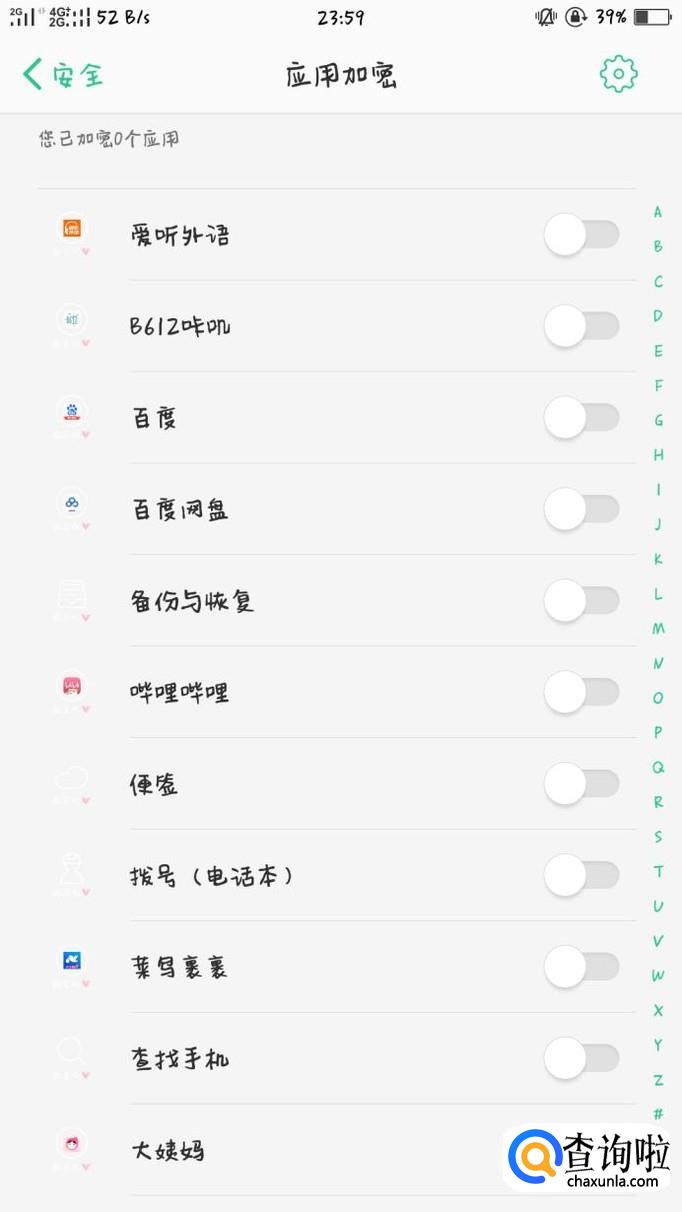Select letter B in alphabet index

(x=658, y=246)
